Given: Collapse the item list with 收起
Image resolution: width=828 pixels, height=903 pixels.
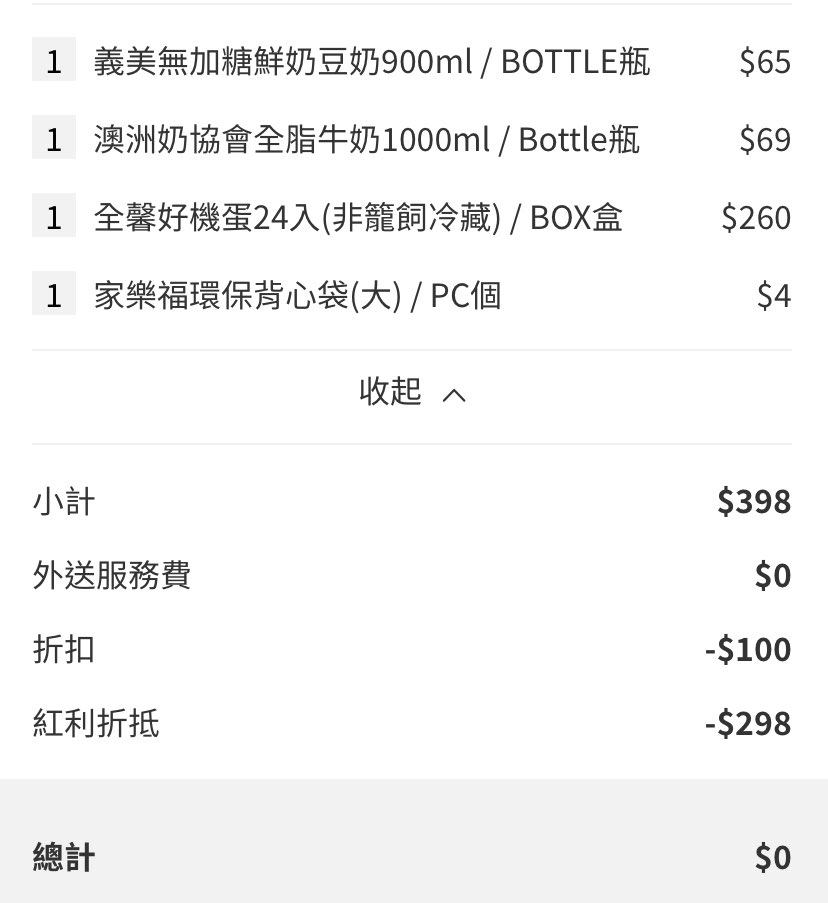Looking at the screenshot, I should tap(412, 392).
